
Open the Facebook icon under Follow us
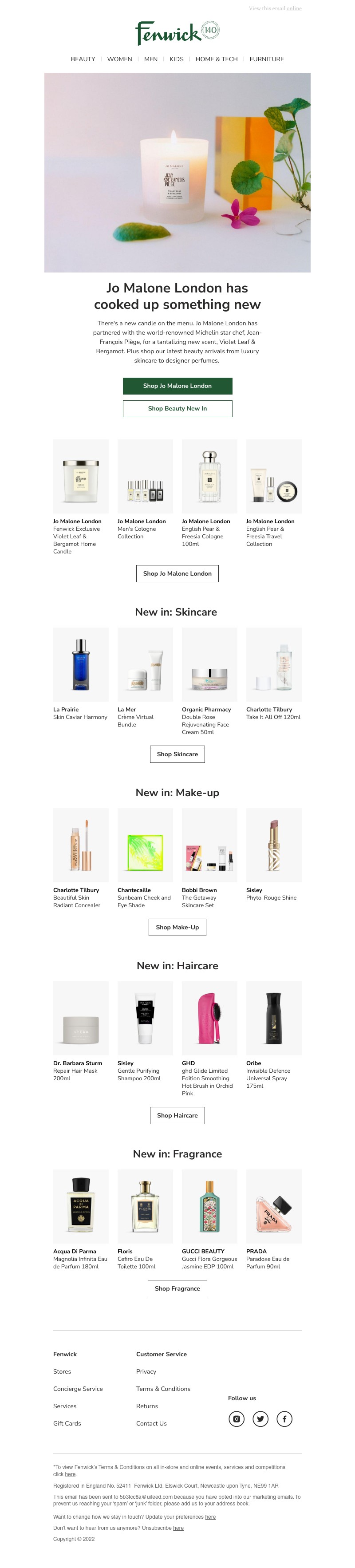tap(284, 1419)
